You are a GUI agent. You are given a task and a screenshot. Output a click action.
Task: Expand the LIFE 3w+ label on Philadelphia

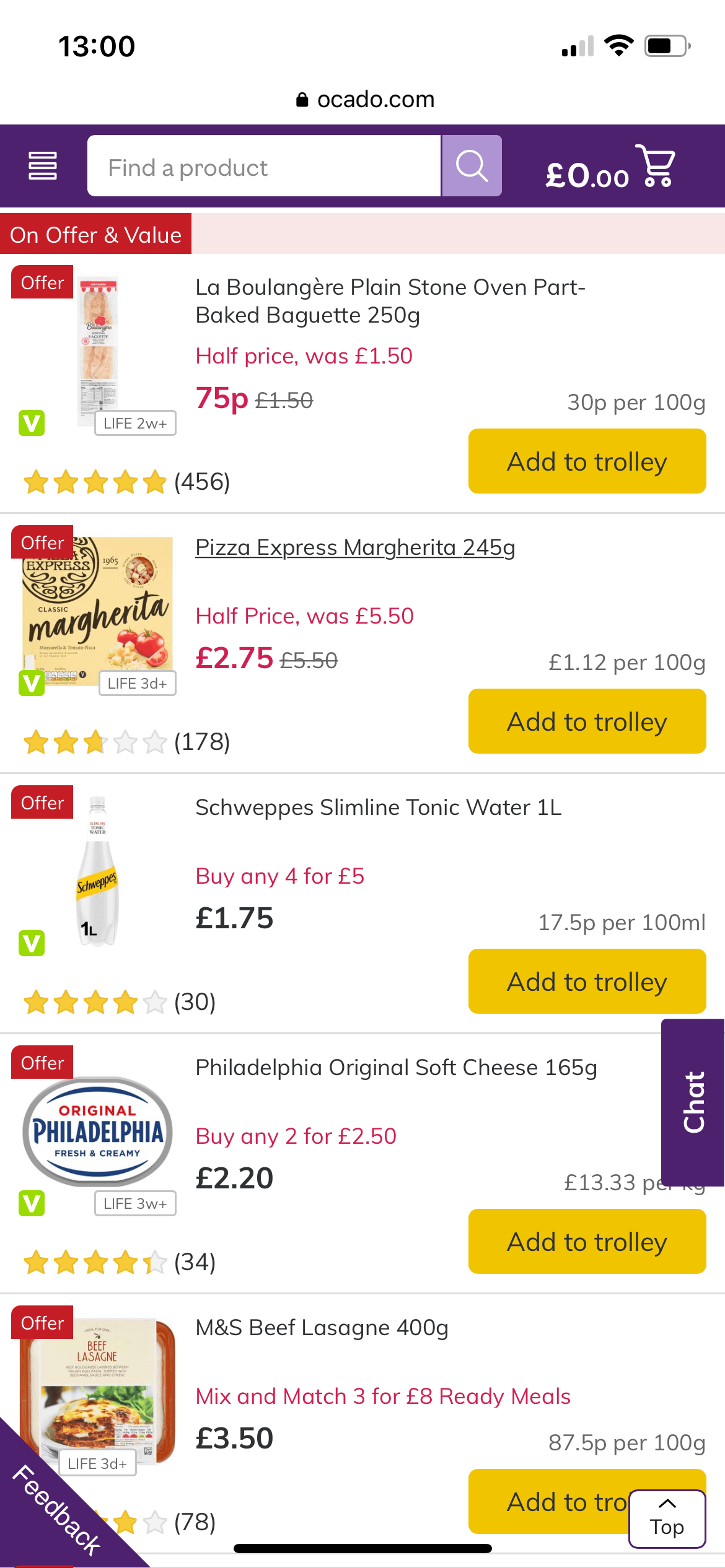[x=136, y=1202]
